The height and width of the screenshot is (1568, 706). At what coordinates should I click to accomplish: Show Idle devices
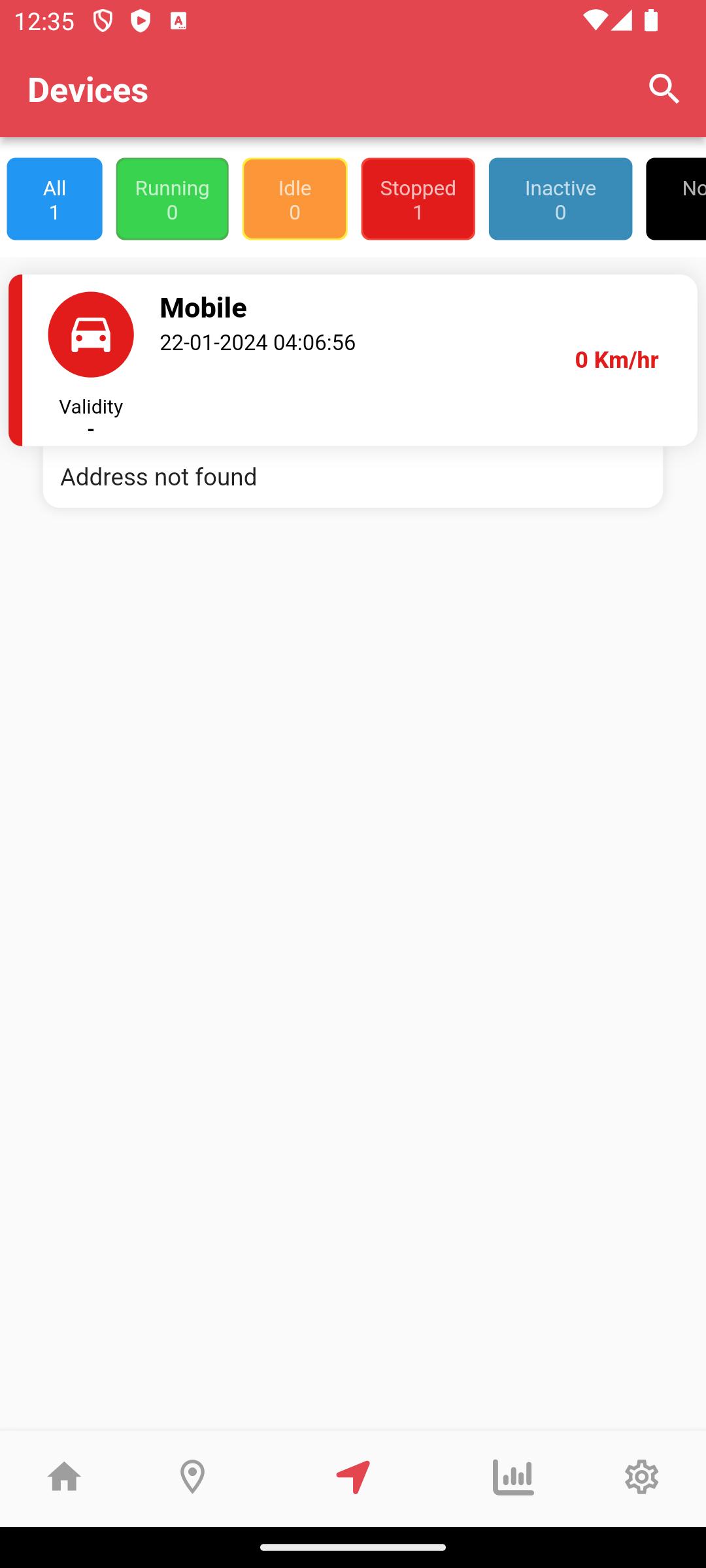pos(295,199)
